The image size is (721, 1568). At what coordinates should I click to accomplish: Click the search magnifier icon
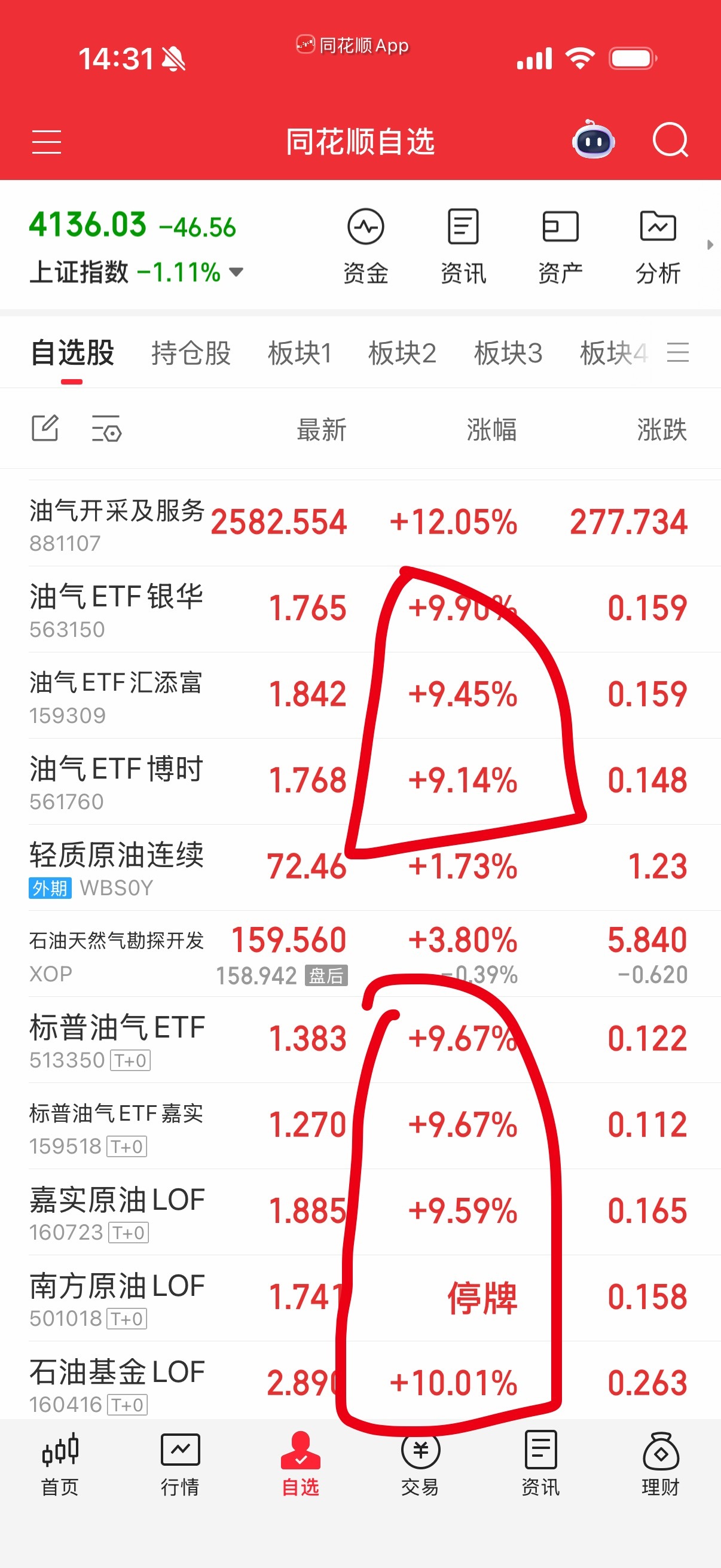click(671, 141)
